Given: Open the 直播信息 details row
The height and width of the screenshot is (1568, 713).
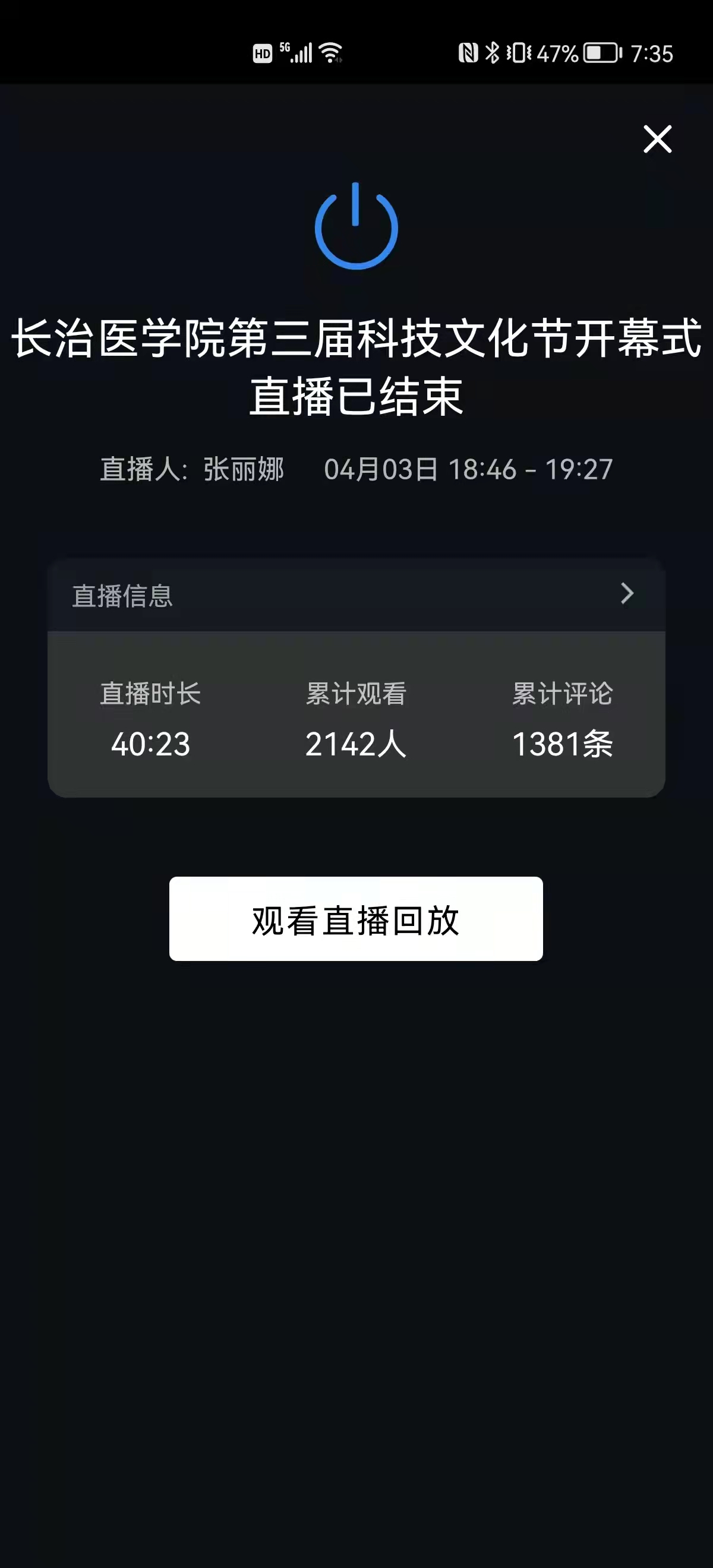Looking at the screenshot, I should click(x=356, y=595).
